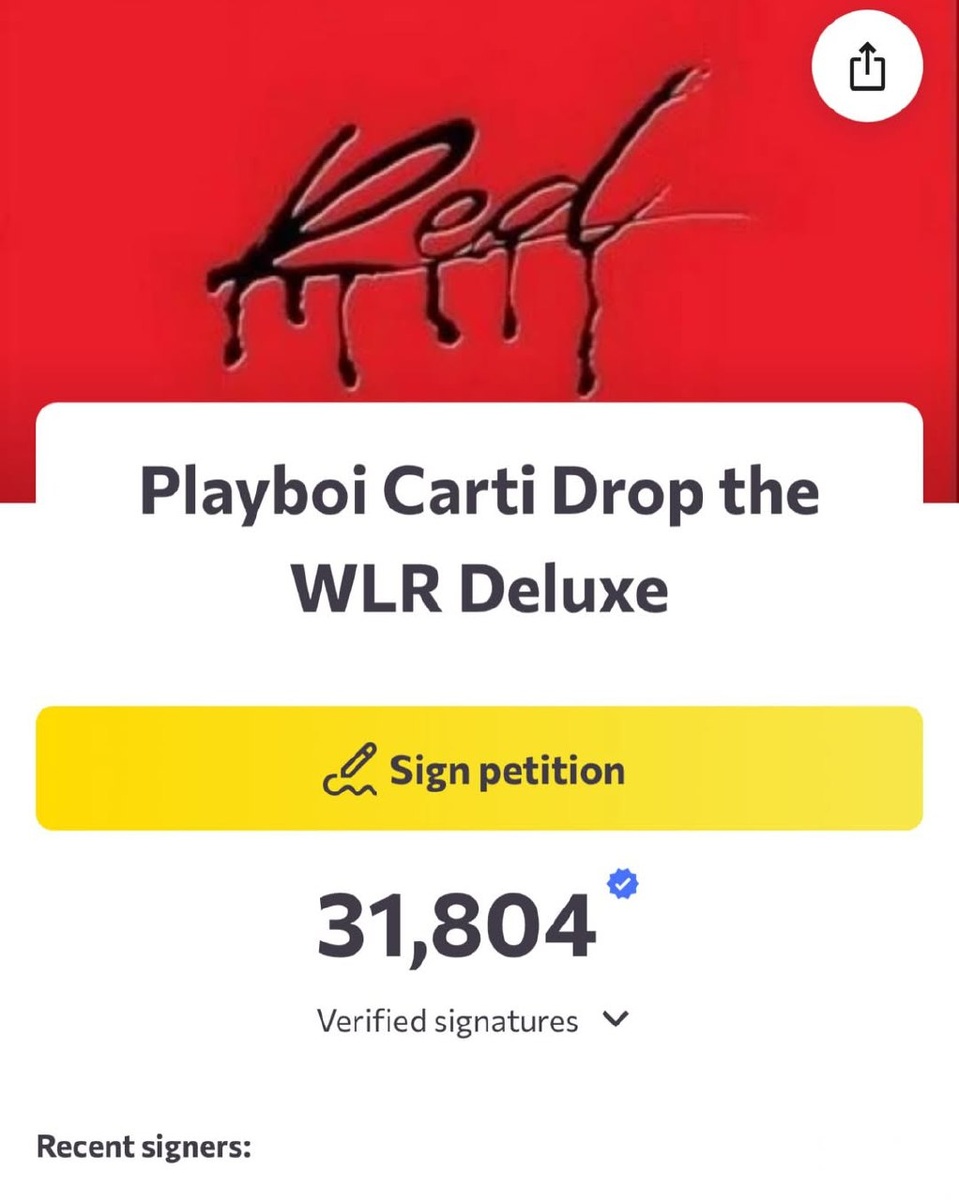Click the petition title 'Playboi Carti Drop the WLR Deluxe'
The width and height of the screenshot is (959, 1200).
pyautogui.click(x=479, y=537)
